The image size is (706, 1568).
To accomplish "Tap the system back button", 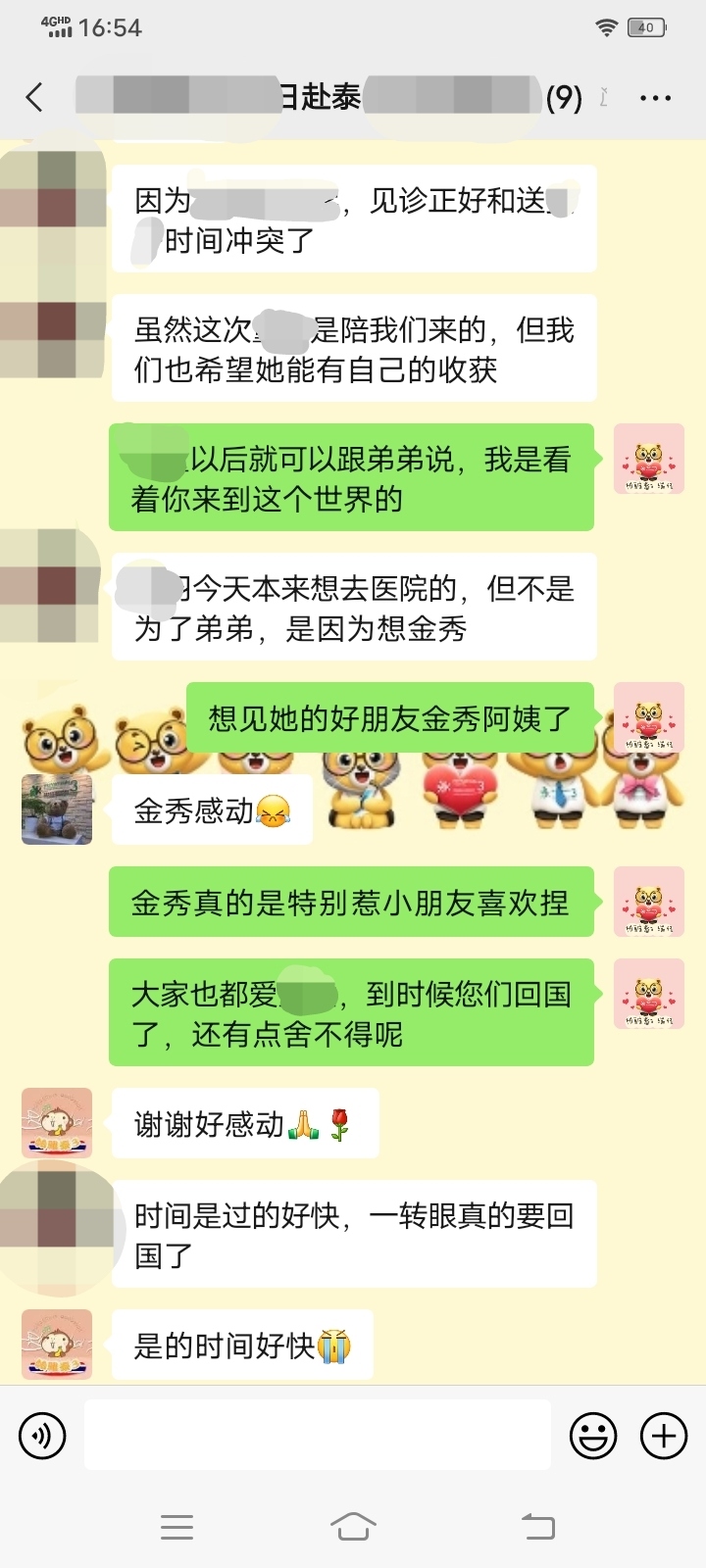I will [x=537, y=1526].
